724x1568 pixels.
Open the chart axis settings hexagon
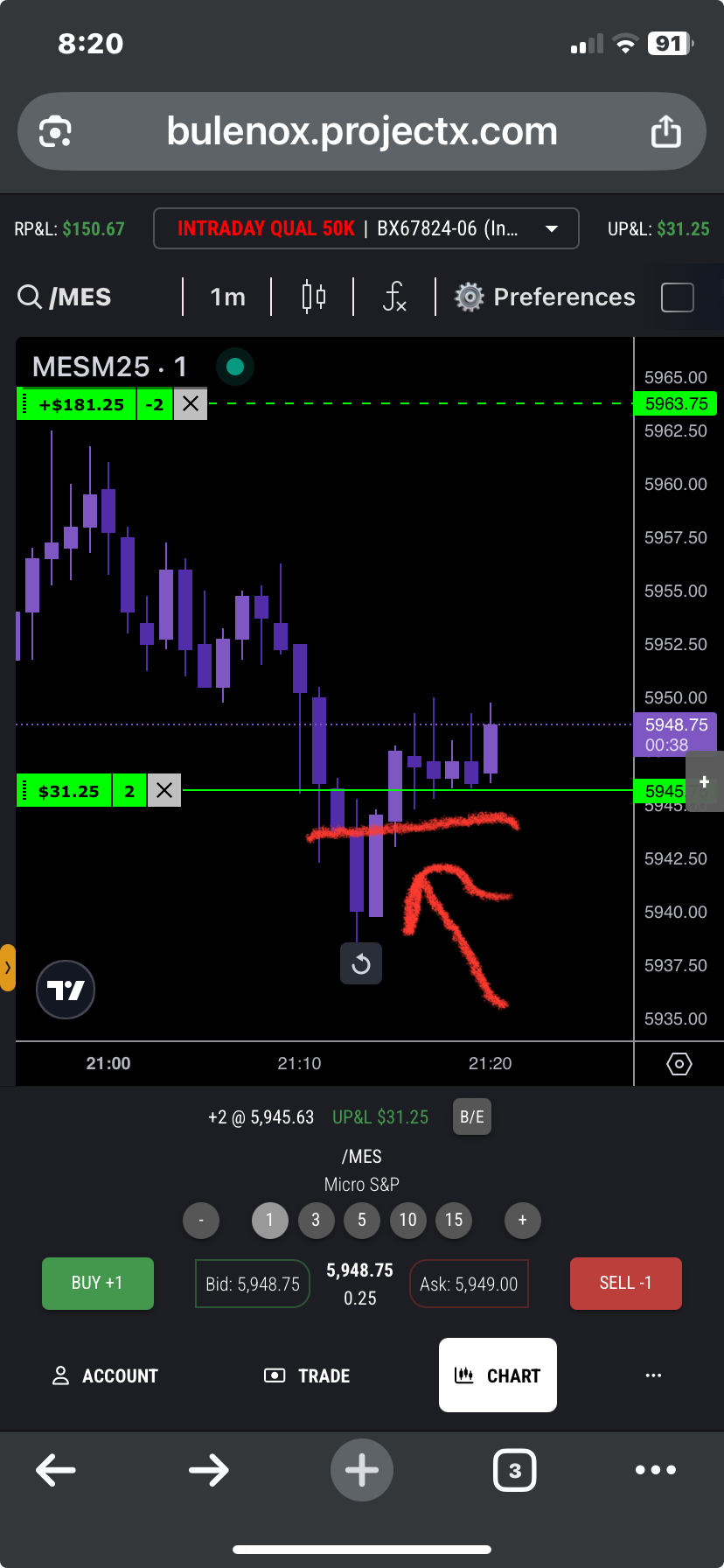coord(679,1064)
